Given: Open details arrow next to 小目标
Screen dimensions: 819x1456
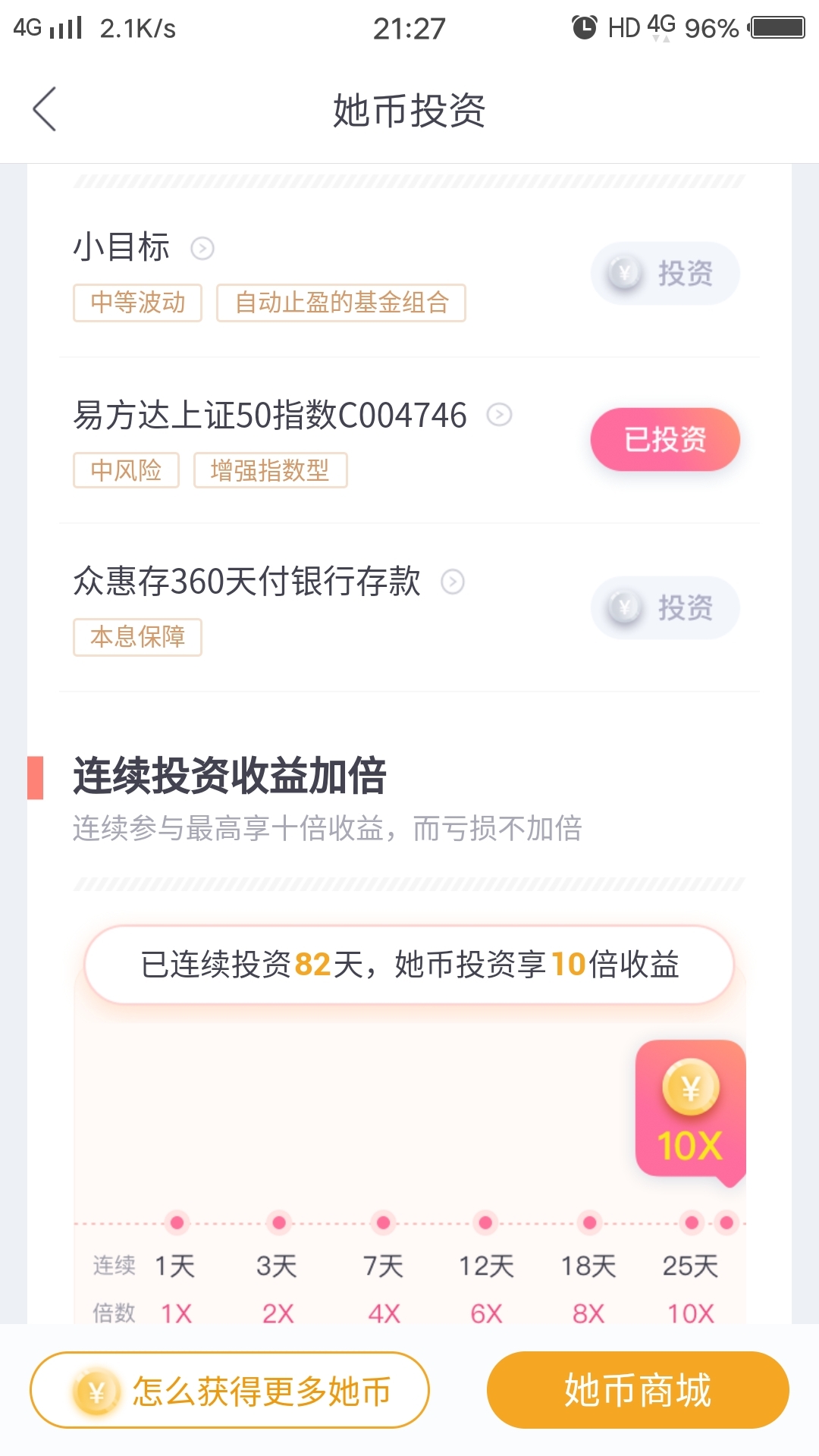Looking at the screenshot, I should click(x=202, y=248).
